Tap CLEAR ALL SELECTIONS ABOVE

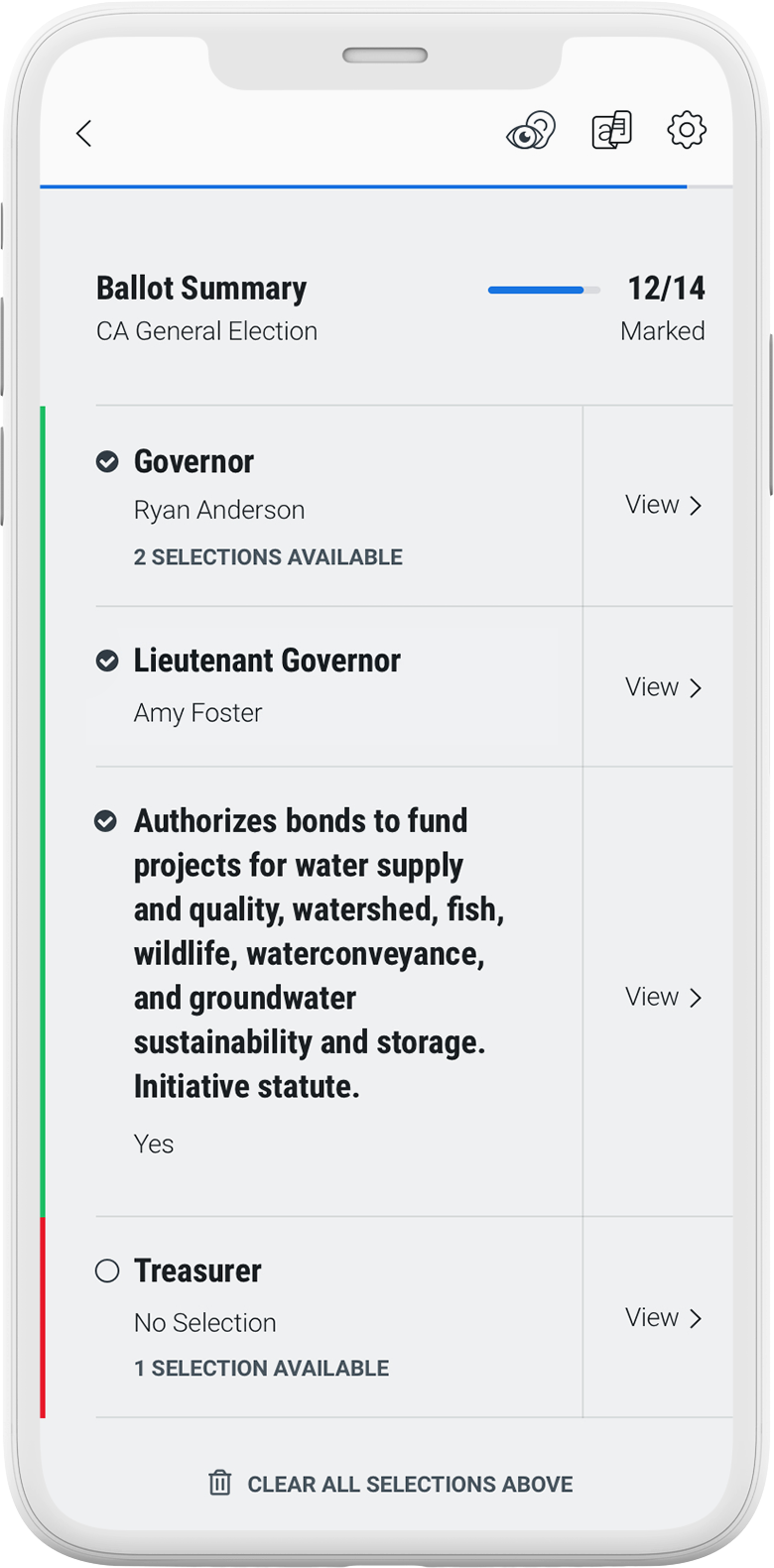click(x=410, y=1484)
